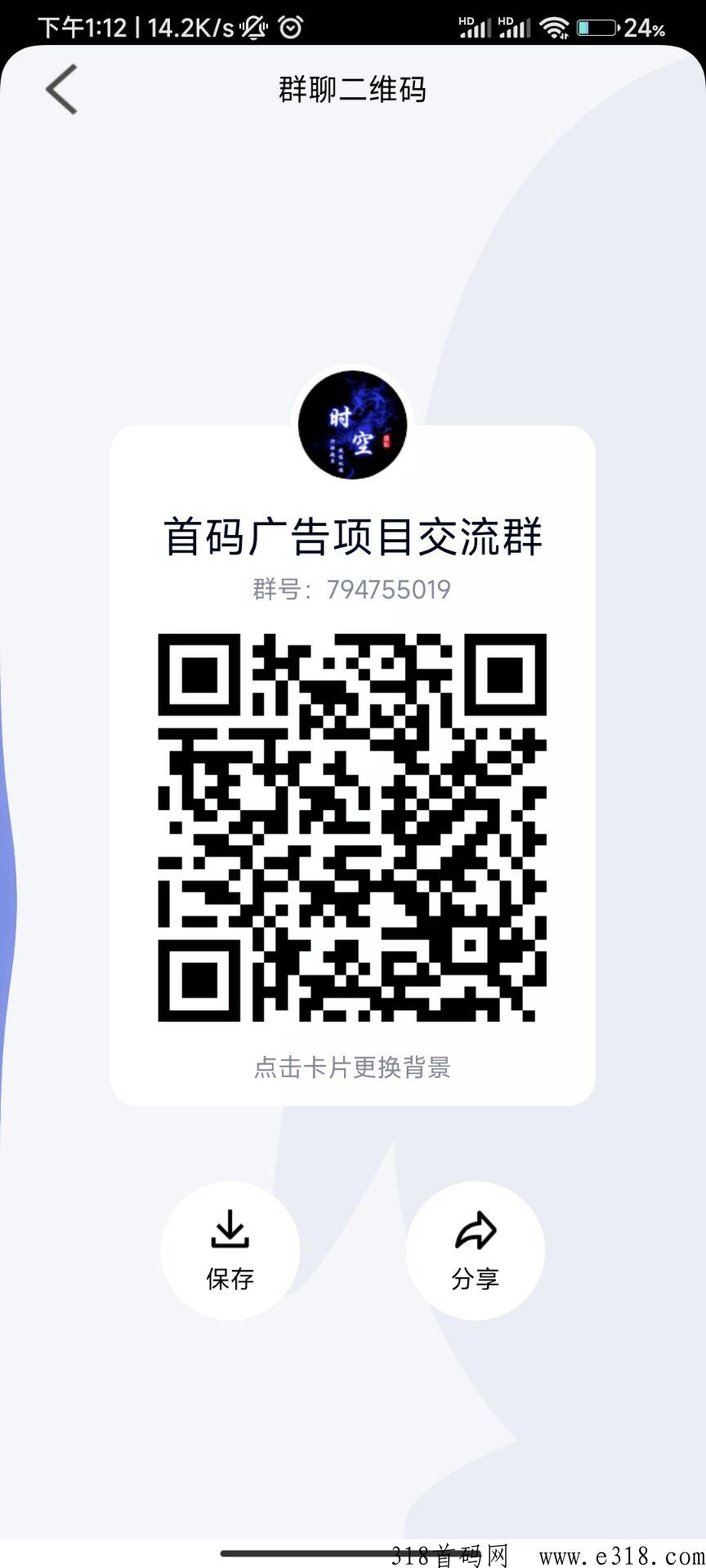This screenshot has width=706, height=1568.
Task: Click the back arrow to exit QR page
Action: click(x=60, y=90)
